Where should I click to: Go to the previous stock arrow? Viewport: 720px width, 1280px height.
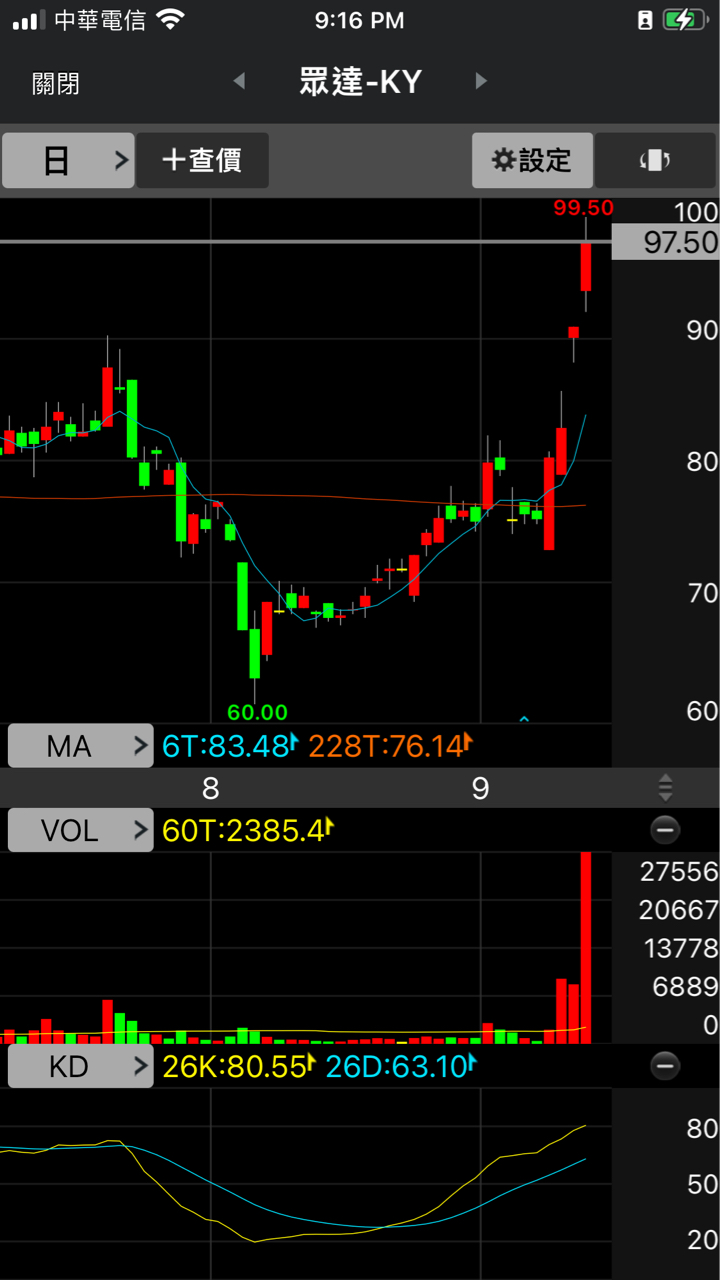coord(239,81)
